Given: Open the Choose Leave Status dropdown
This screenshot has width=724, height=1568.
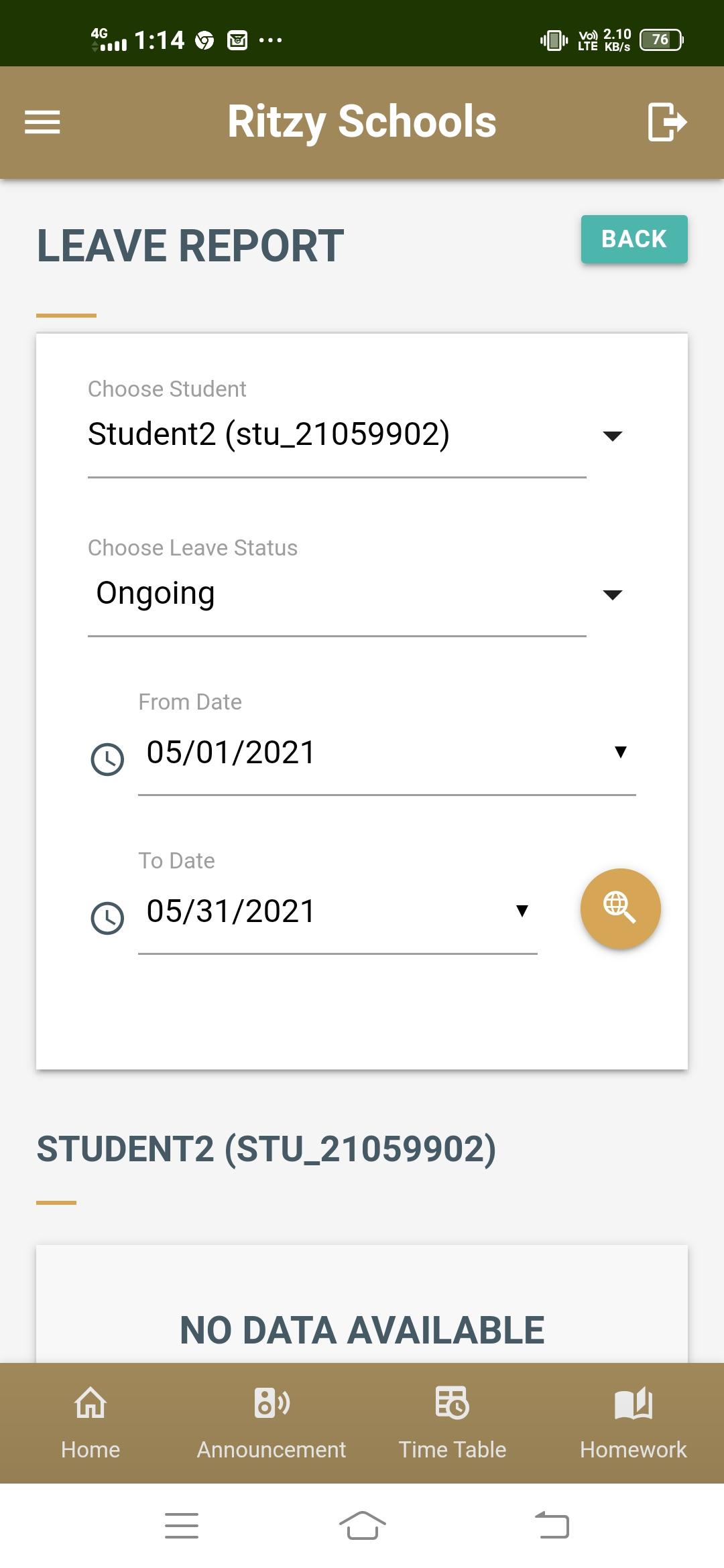Looking at the screenshot, I should [x=356, y=594].
